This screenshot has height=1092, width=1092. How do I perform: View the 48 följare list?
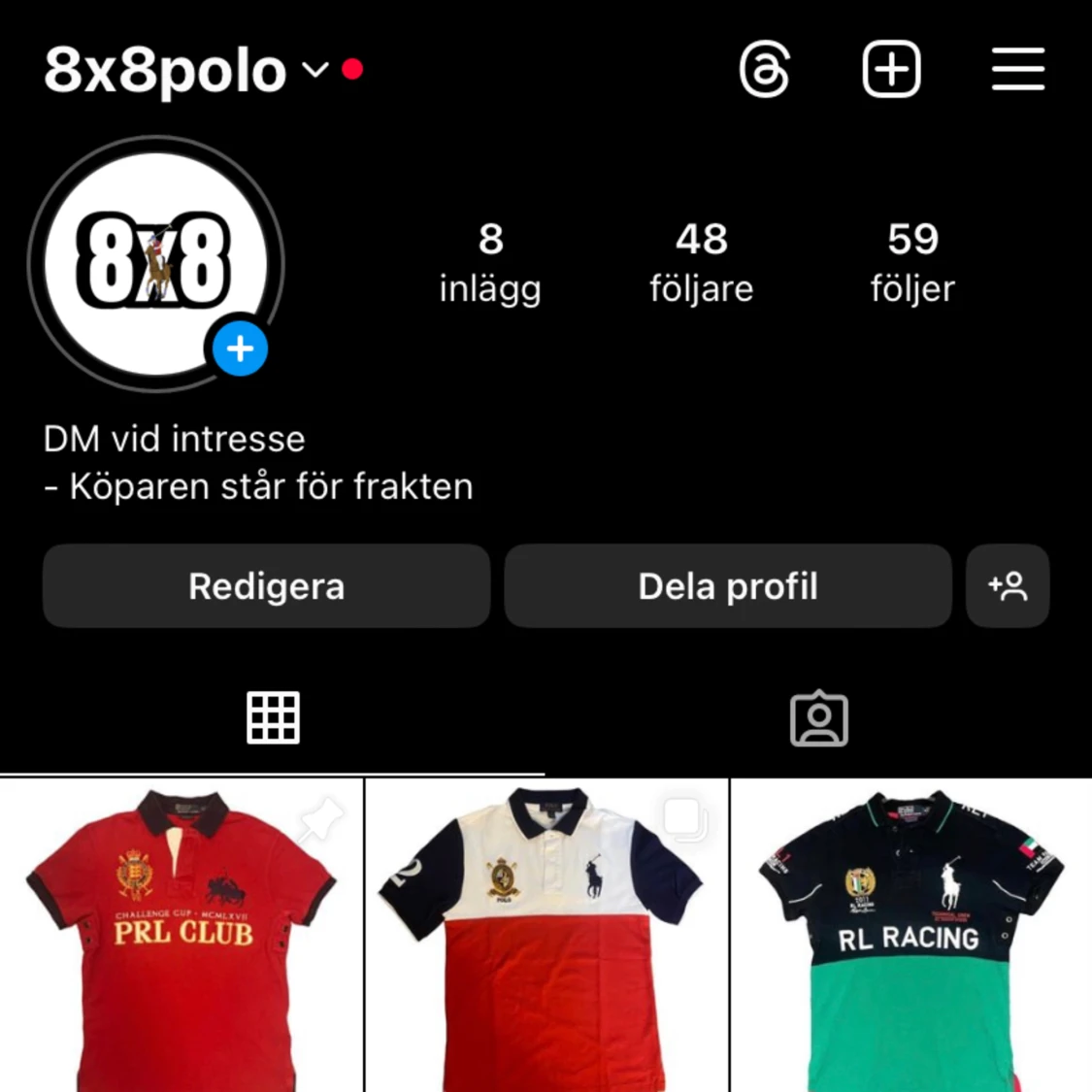pos(701,263)
